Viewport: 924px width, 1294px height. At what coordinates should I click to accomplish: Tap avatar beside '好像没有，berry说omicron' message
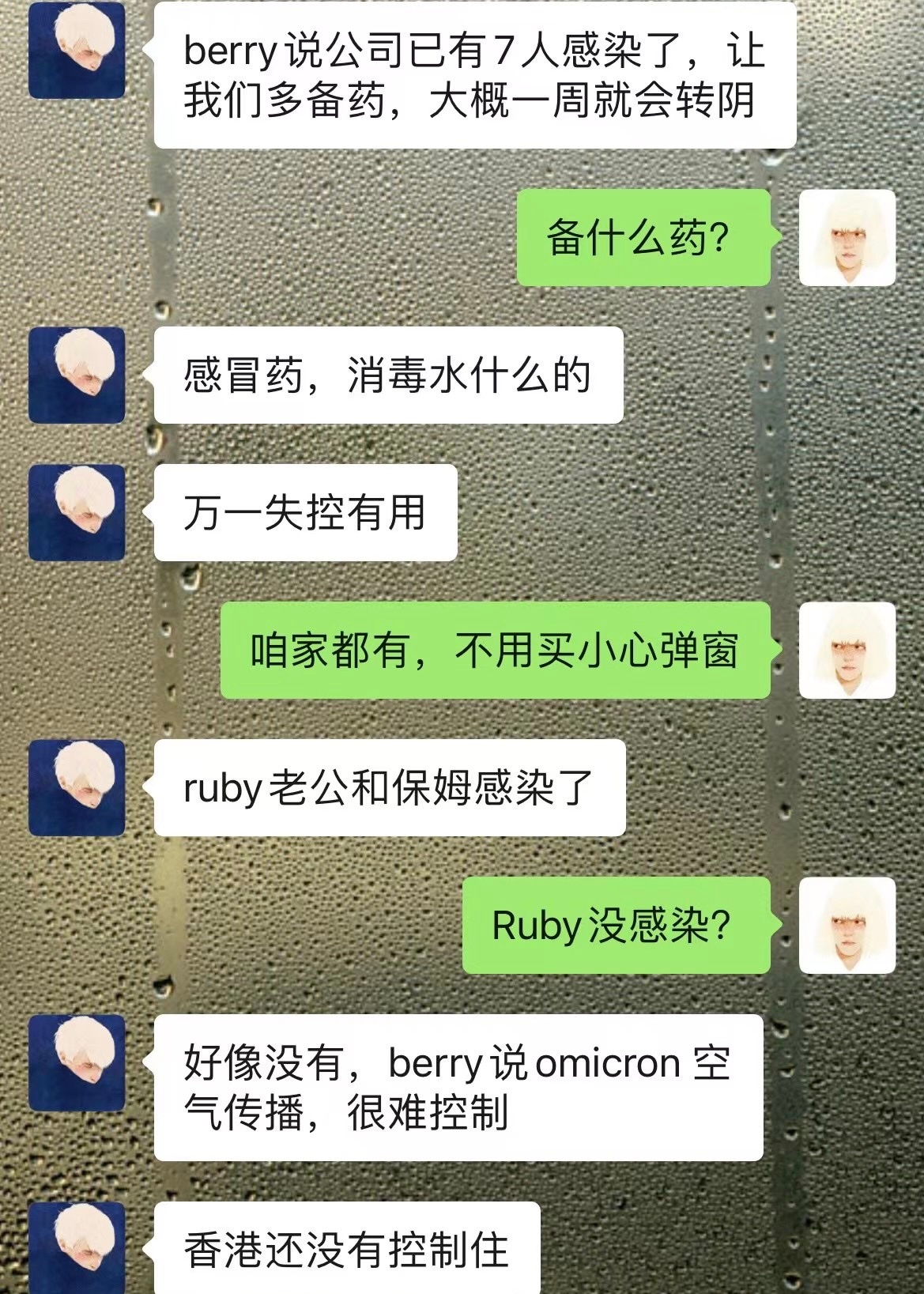(77, 1062)
